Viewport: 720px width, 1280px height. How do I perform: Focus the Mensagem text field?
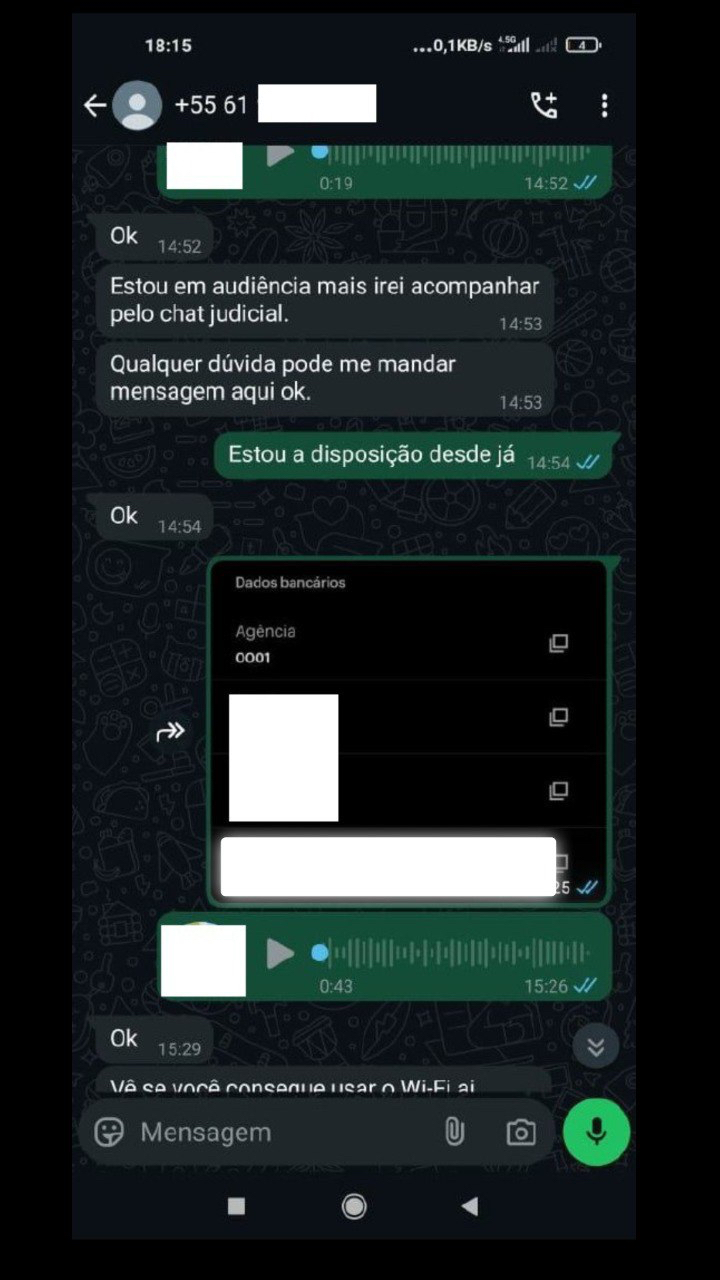click(280, 1132)
